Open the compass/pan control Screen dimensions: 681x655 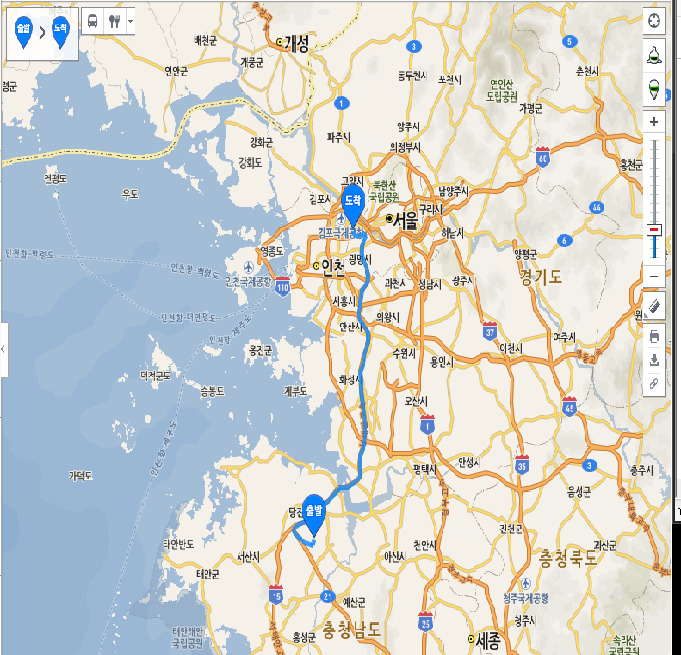(x=654, y=21)
